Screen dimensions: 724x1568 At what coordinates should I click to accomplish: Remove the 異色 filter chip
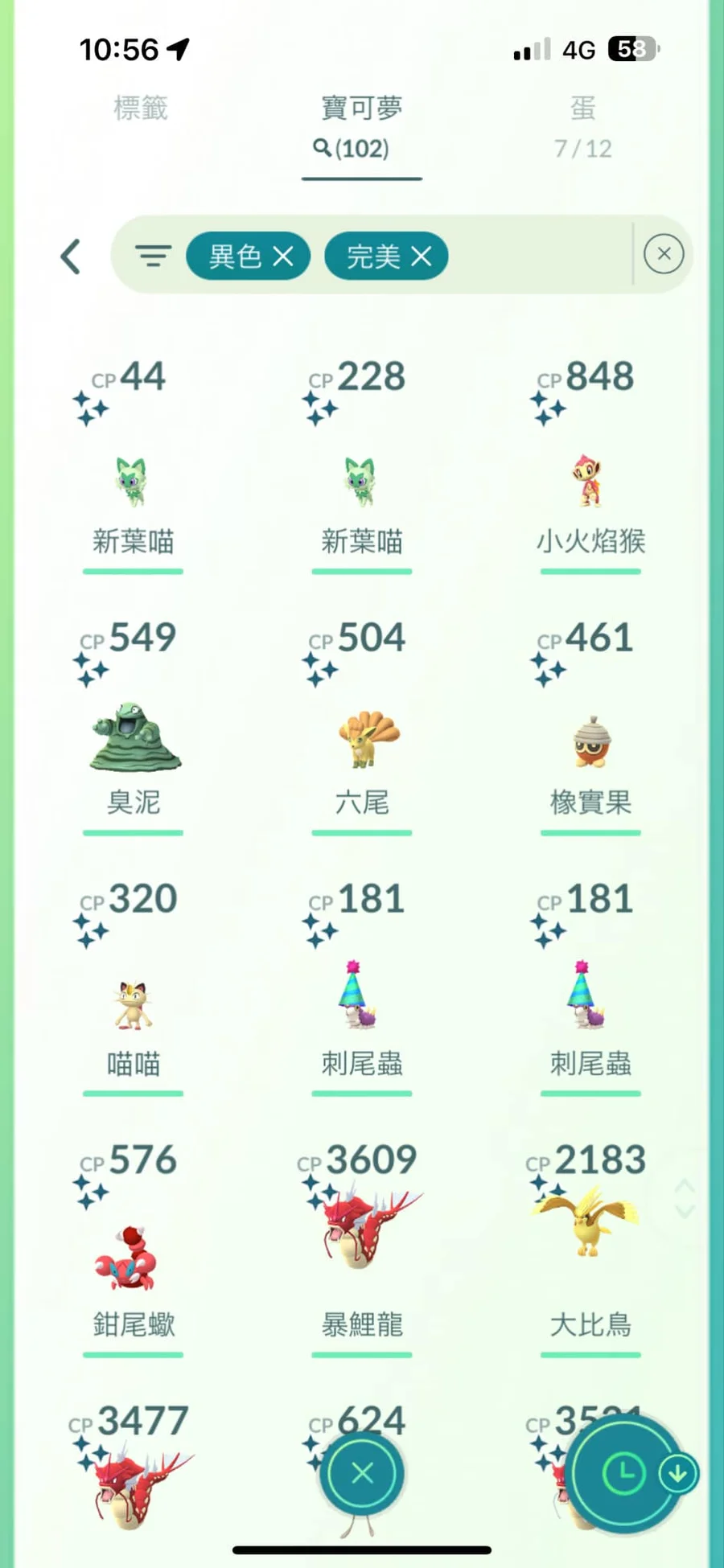[x=282, y=257]
